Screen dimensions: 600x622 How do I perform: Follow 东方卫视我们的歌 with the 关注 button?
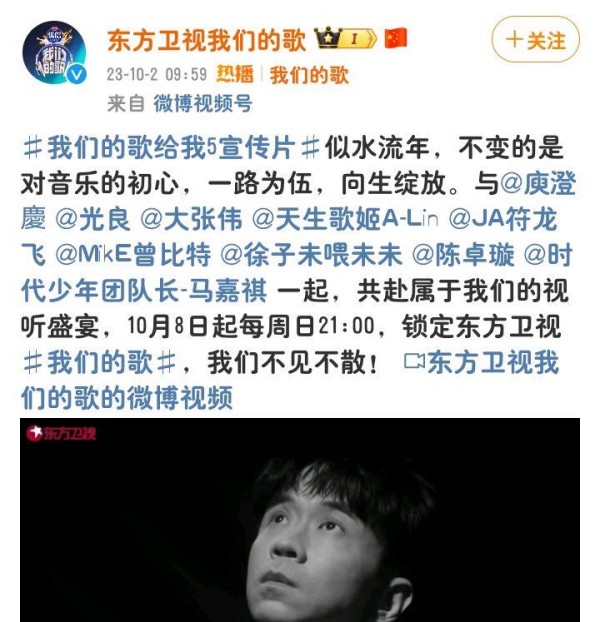click(x=536, y=40)
